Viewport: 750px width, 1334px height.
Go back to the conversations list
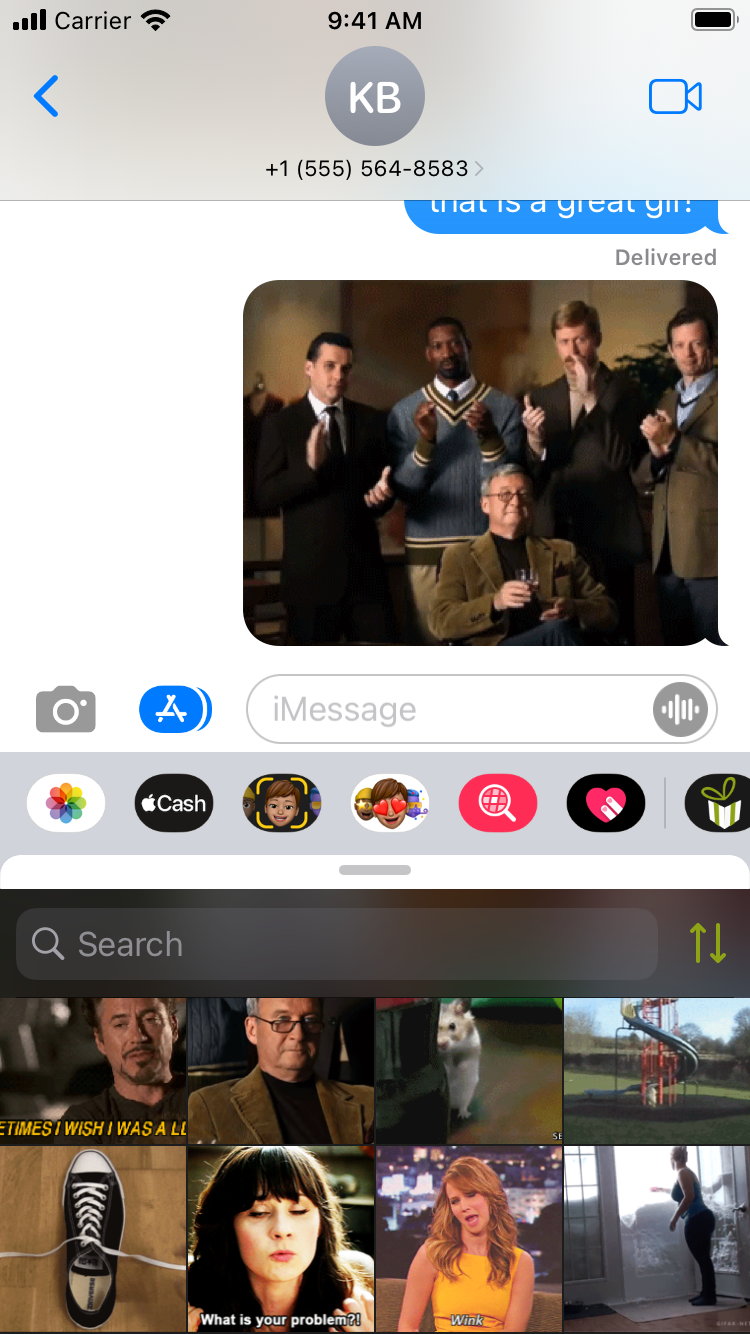click(46, 97)
